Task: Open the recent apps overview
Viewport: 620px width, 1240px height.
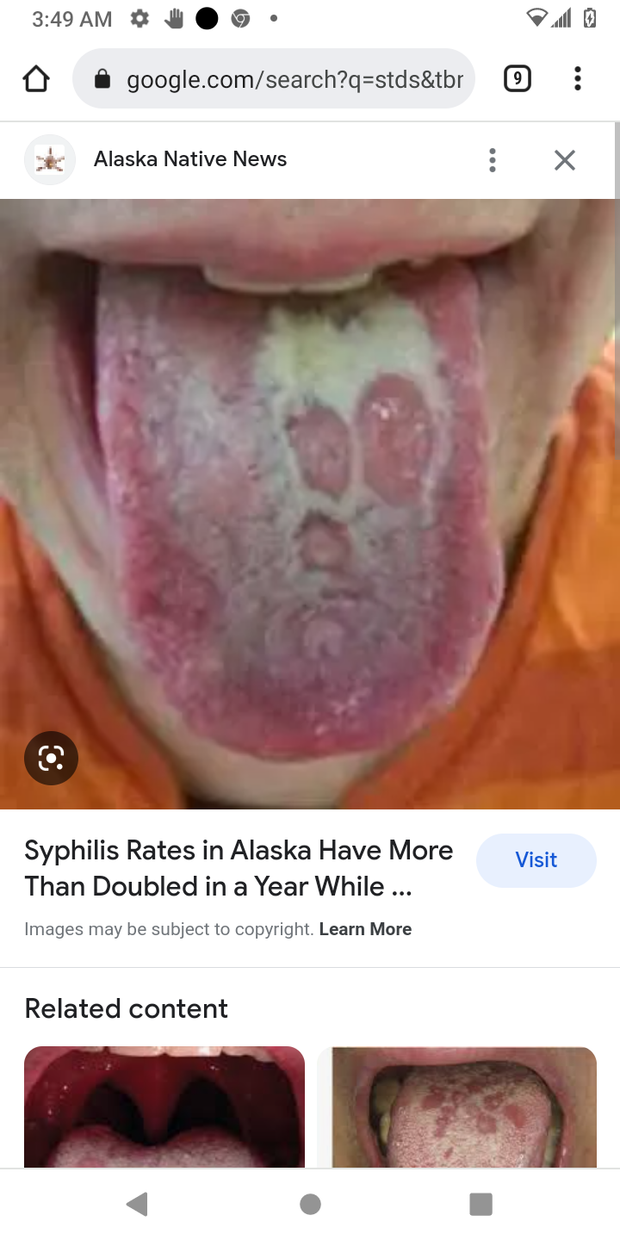Action: (x=481, y=1204)
